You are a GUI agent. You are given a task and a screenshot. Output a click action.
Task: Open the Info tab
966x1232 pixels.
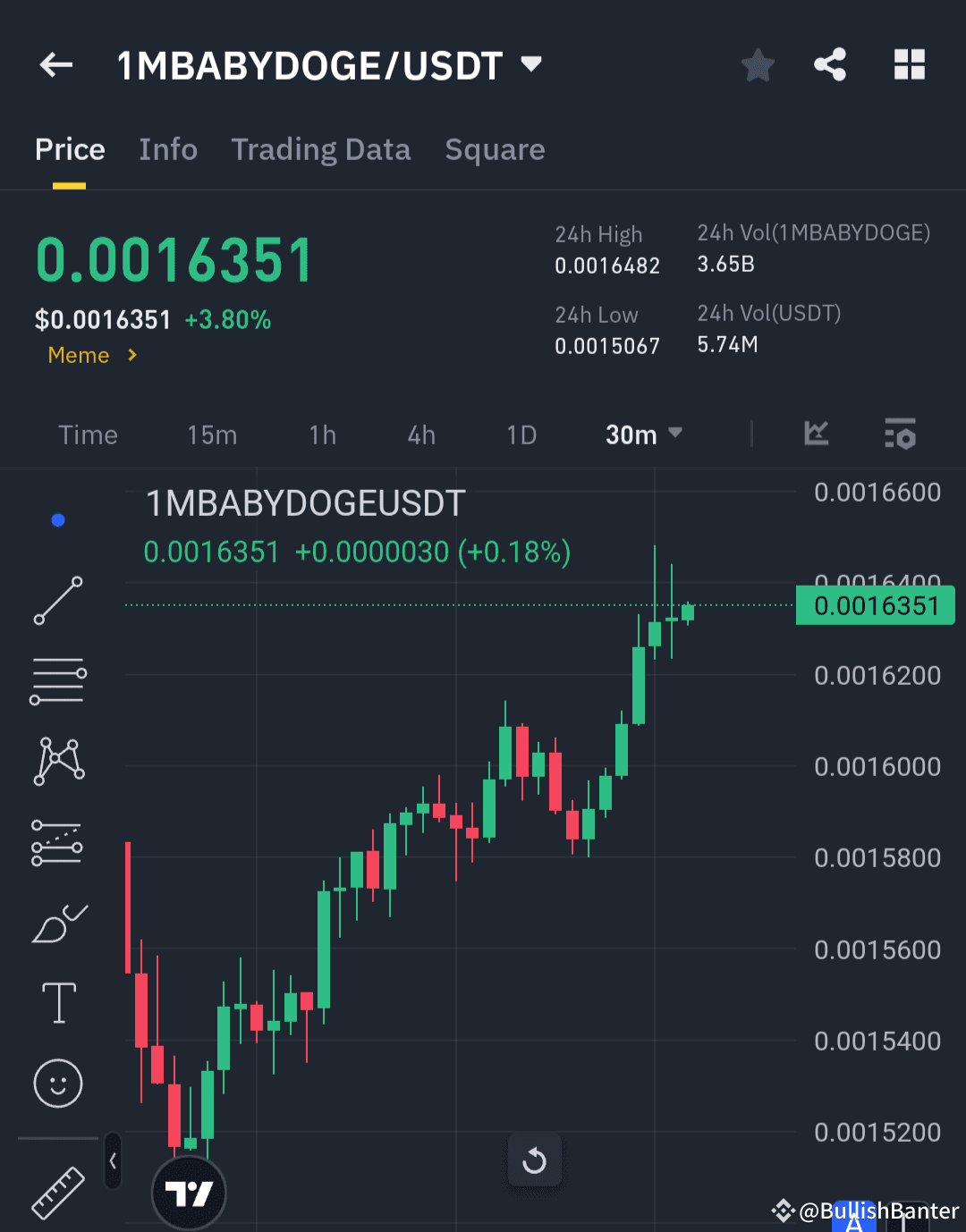pyautogui.click(x=168, y=149)
